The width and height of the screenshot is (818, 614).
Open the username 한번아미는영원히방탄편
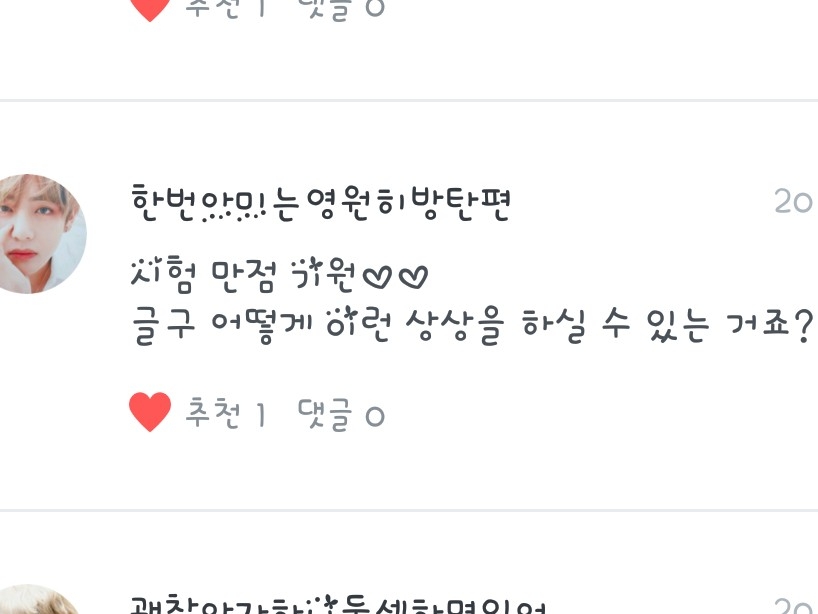pyautogui.click(x=320, y=203)
